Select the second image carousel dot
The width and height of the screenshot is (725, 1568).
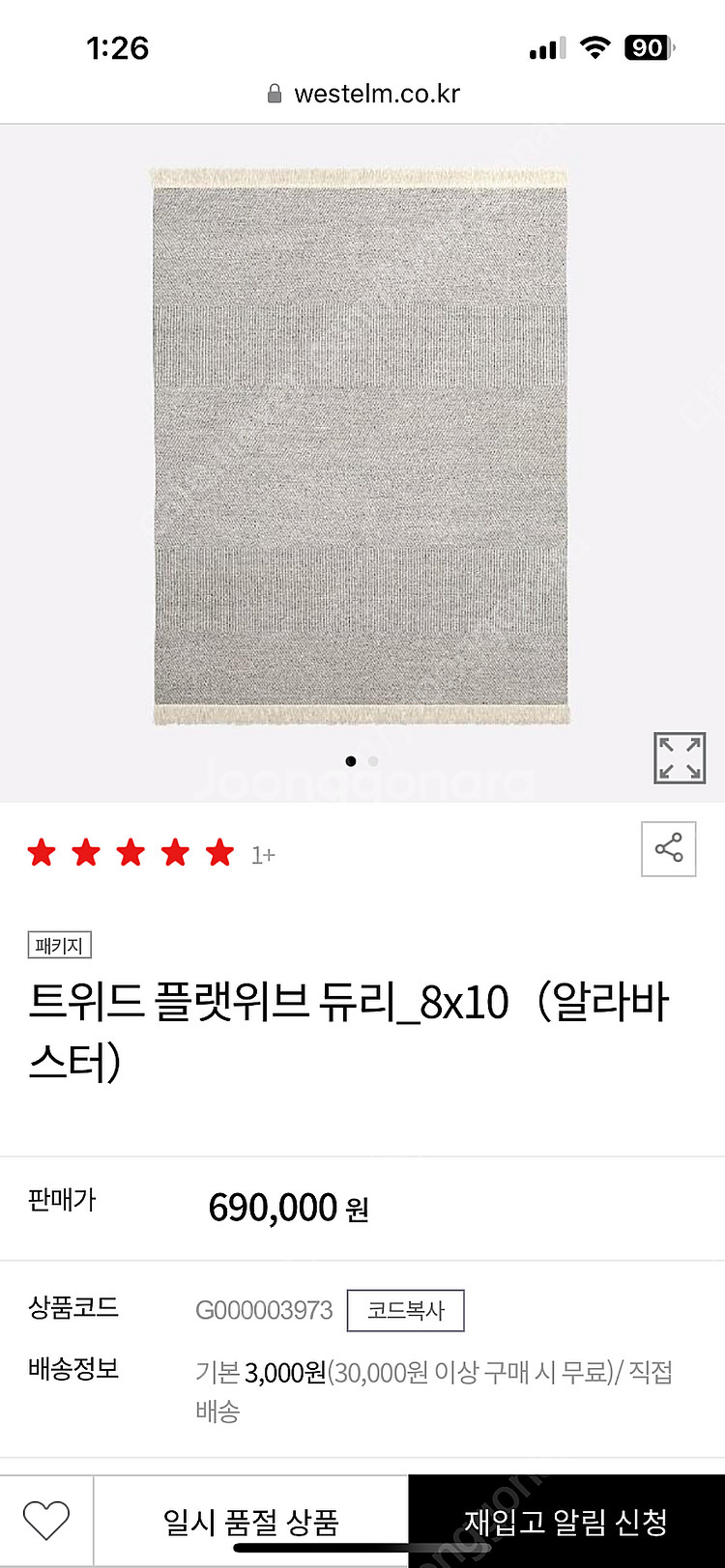(372, 760)
